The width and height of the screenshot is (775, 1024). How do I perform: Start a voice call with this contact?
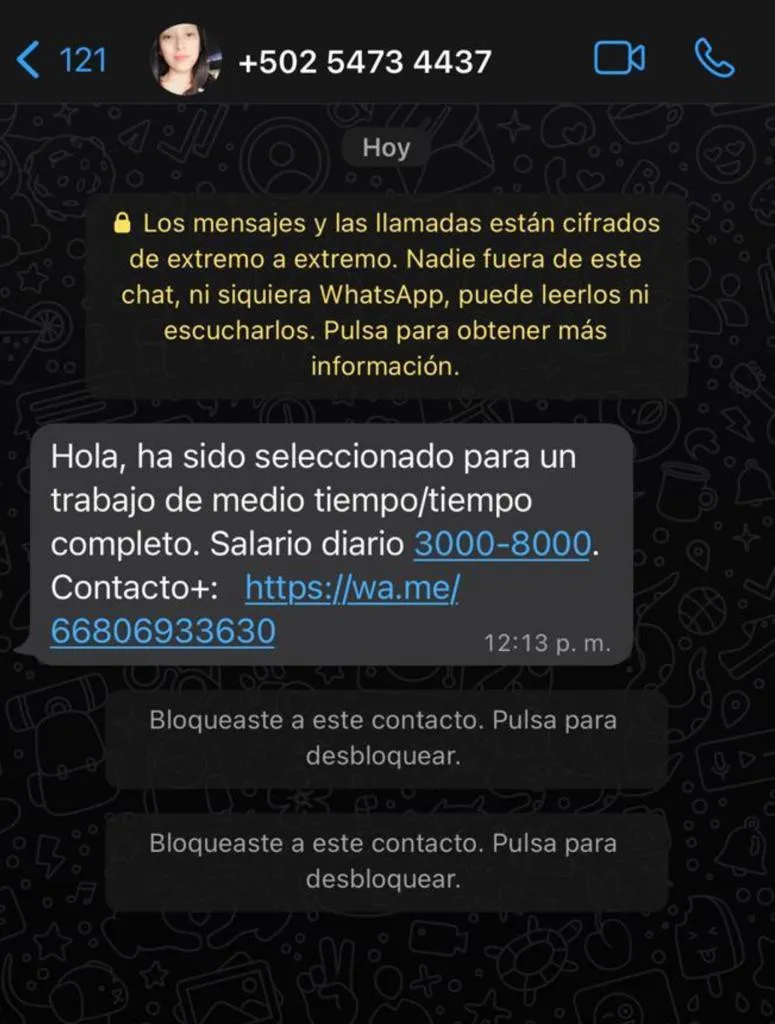pos(714,59)
